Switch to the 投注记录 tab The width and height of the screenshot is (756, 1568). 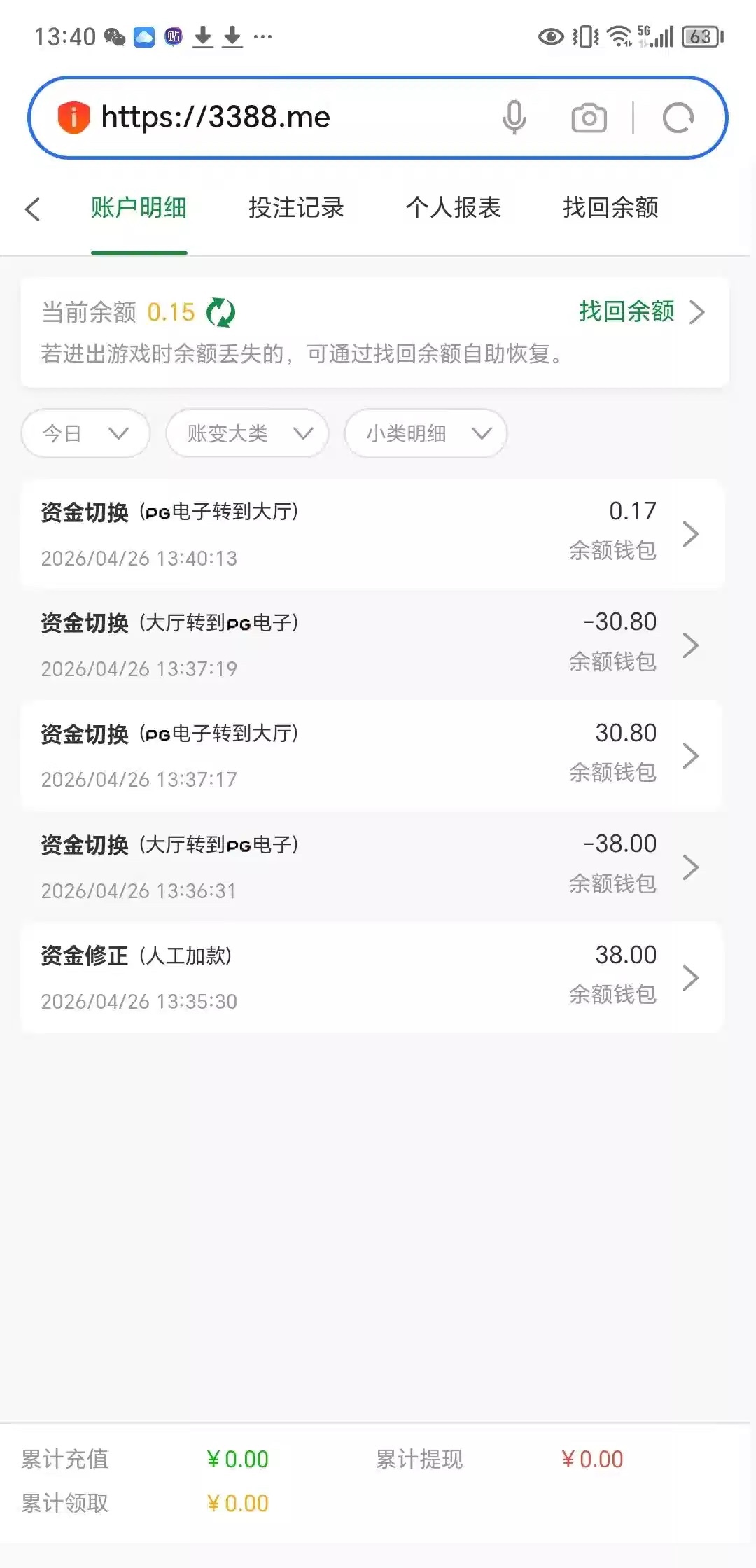pos(296,208)
